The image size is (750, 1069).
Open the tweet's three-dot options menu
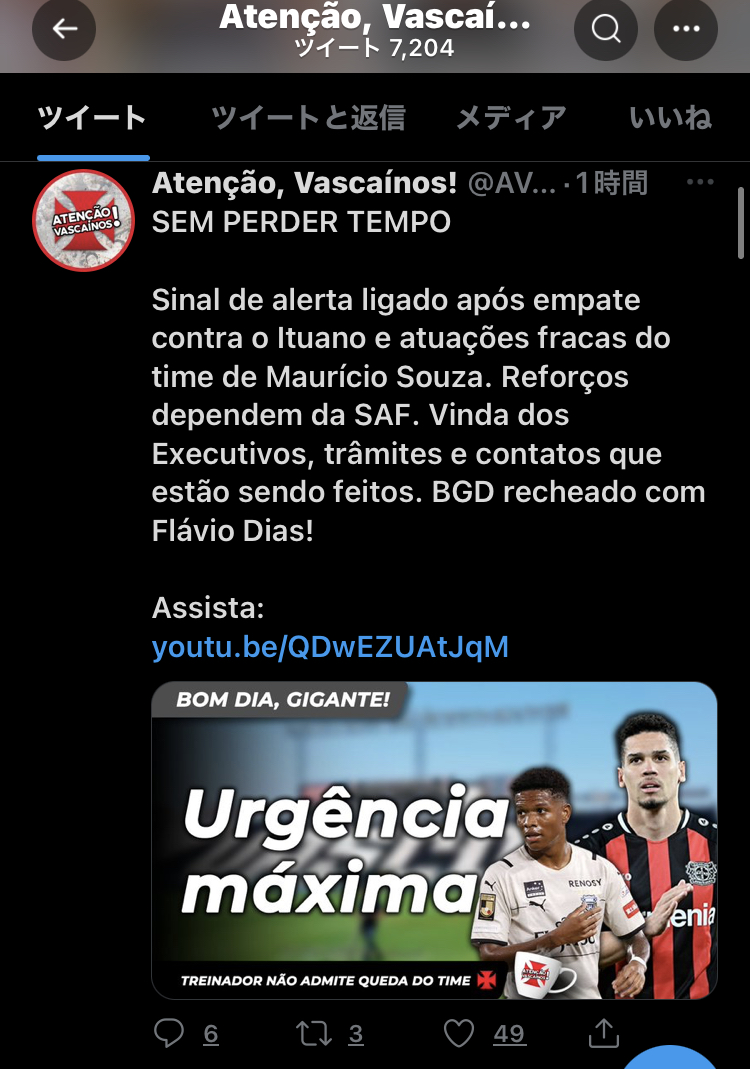click(700, 182)
